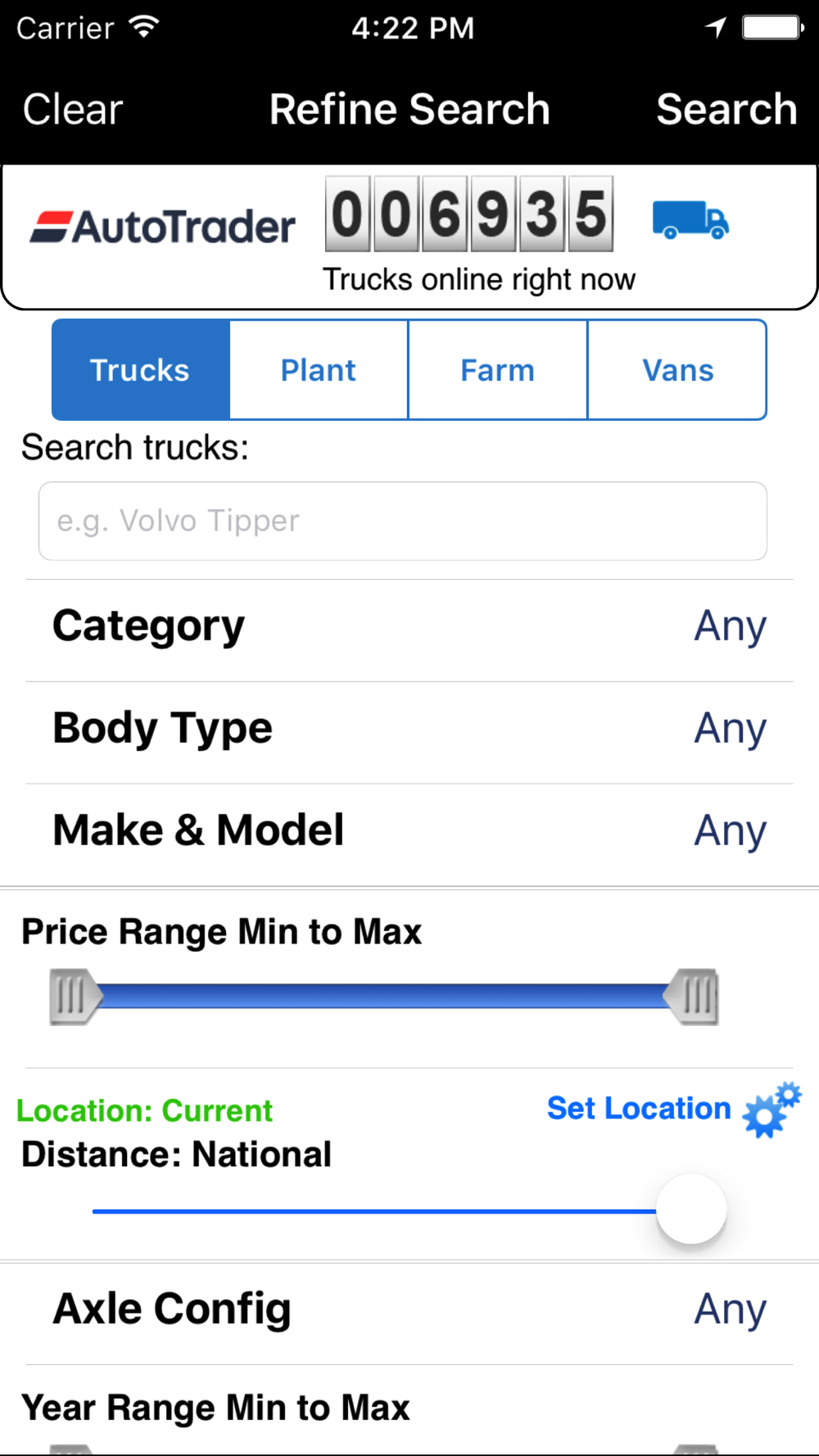Open the Axle Config filter row
Viewport: 819px width, 1456px height.
coord(409,1309)
